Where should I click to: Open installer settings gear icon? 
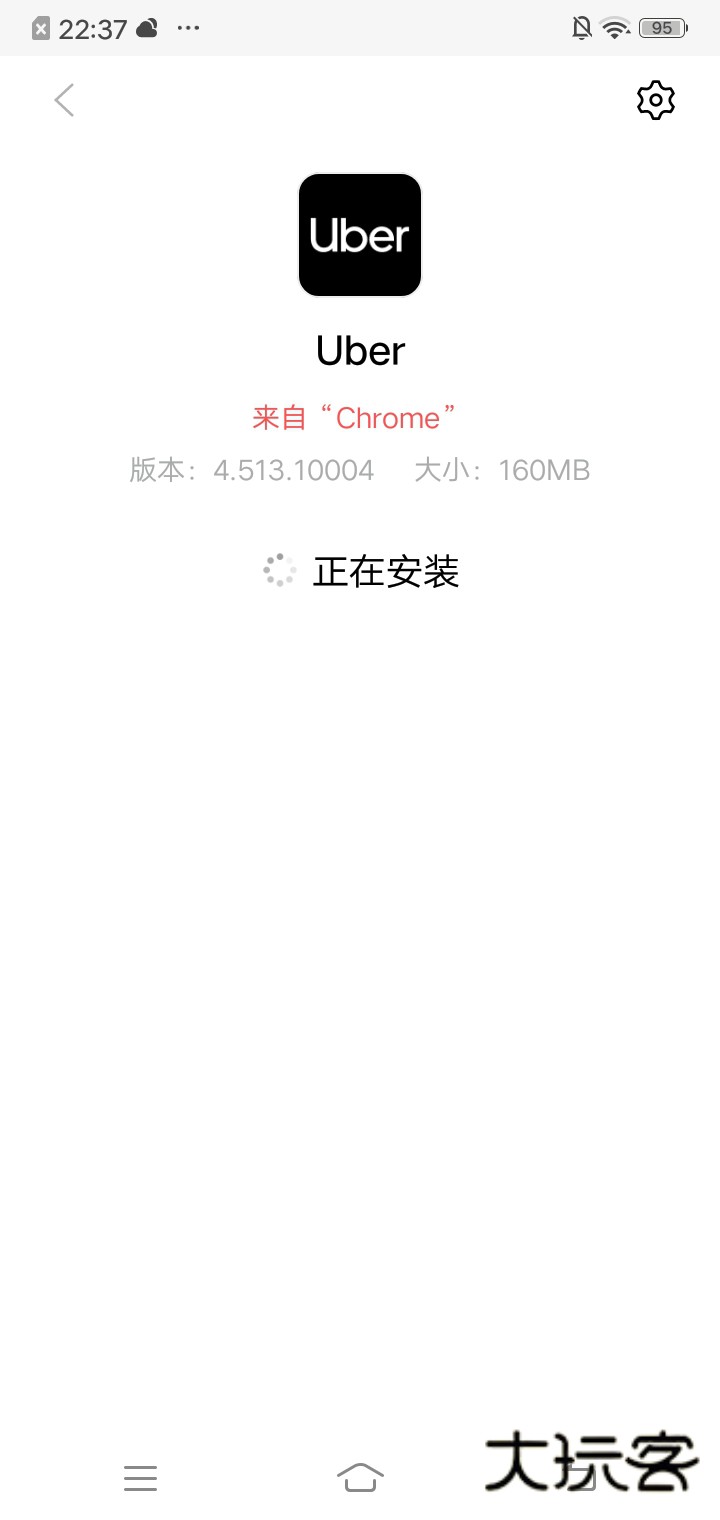point(656,100)
